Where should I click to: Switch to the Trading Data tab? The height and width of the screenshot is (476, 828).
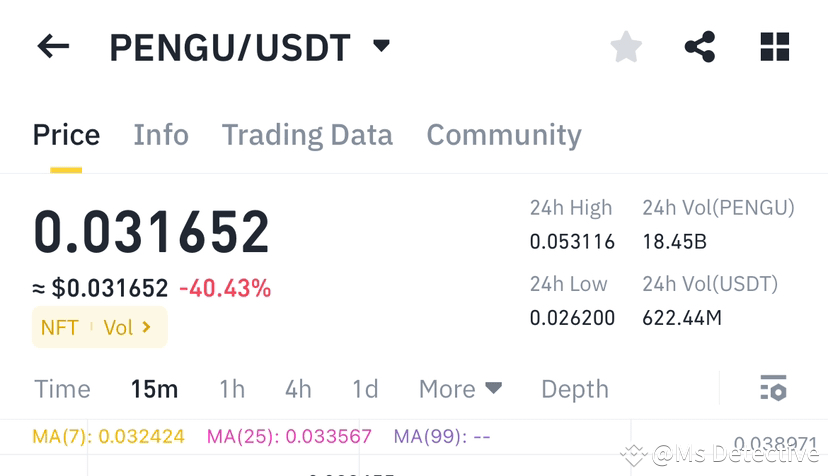[307, 135]
